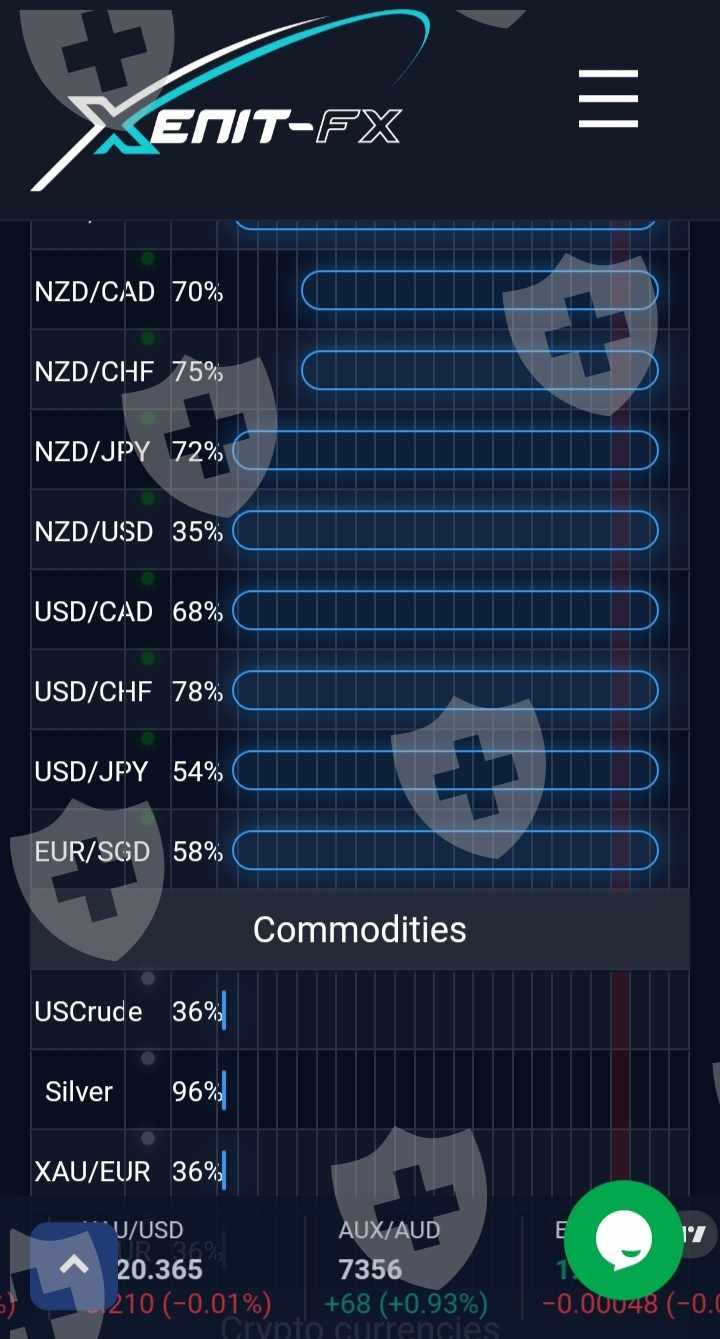The height and width of the screenshot is (1339, 720).
Task: Tap the scroll-to-top arrow button
Action: pos(74,1266)
